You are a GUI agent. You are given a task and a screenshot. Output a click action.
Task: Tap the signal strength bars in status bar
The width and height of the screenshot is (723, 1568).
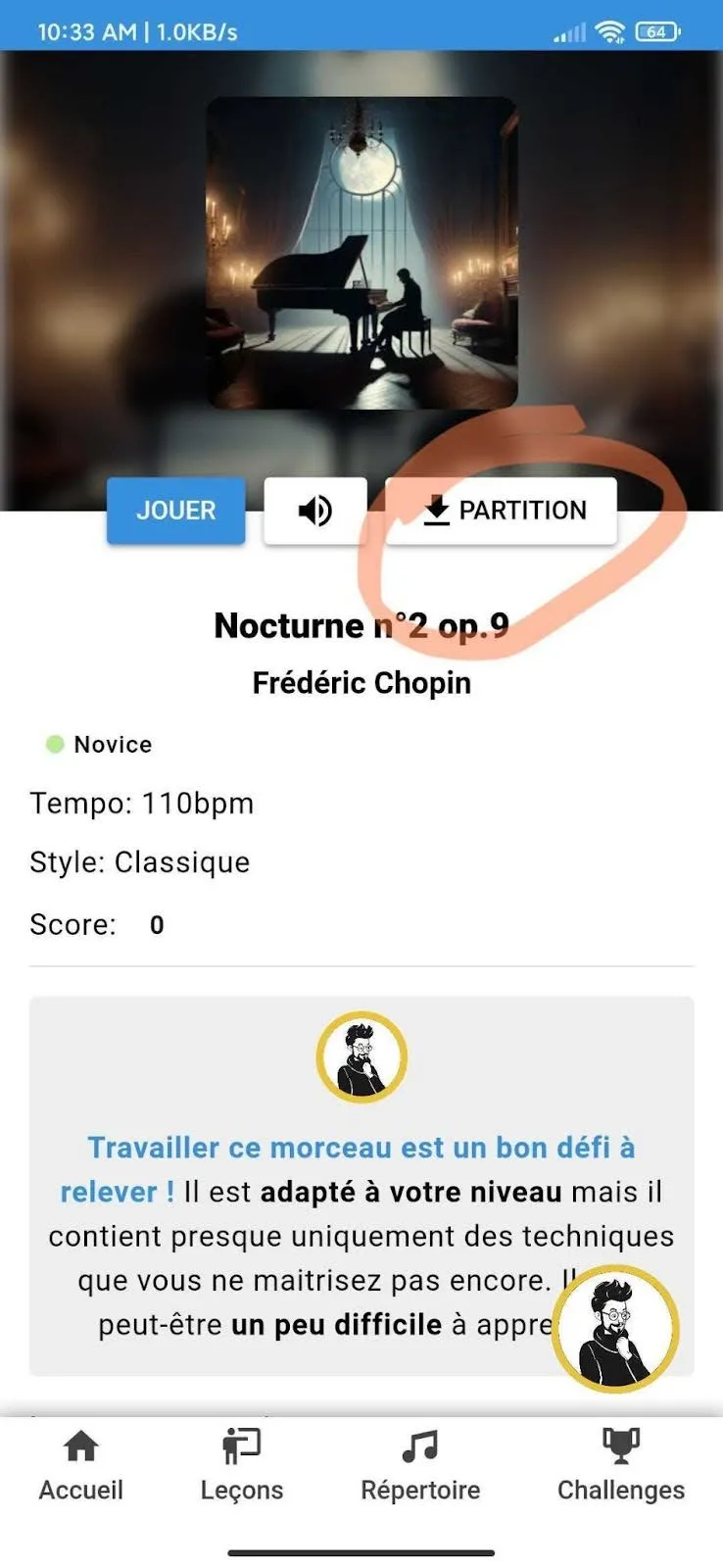coord(570,31)
